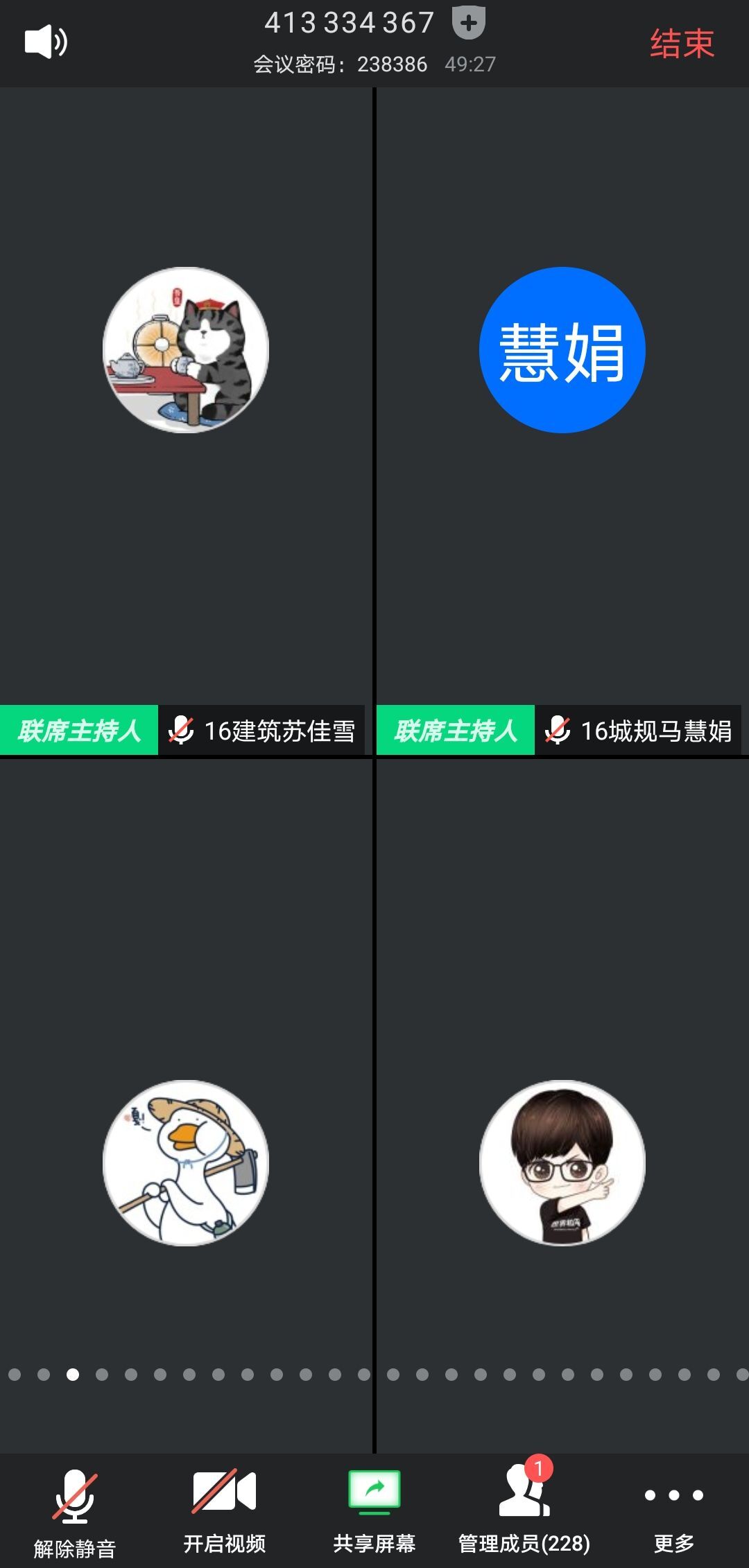This screenshot has width=749, height=1568.
Task: Select the glasses boy avatar participant tile
Action: pyautogui.click(x=562, y=1162)
